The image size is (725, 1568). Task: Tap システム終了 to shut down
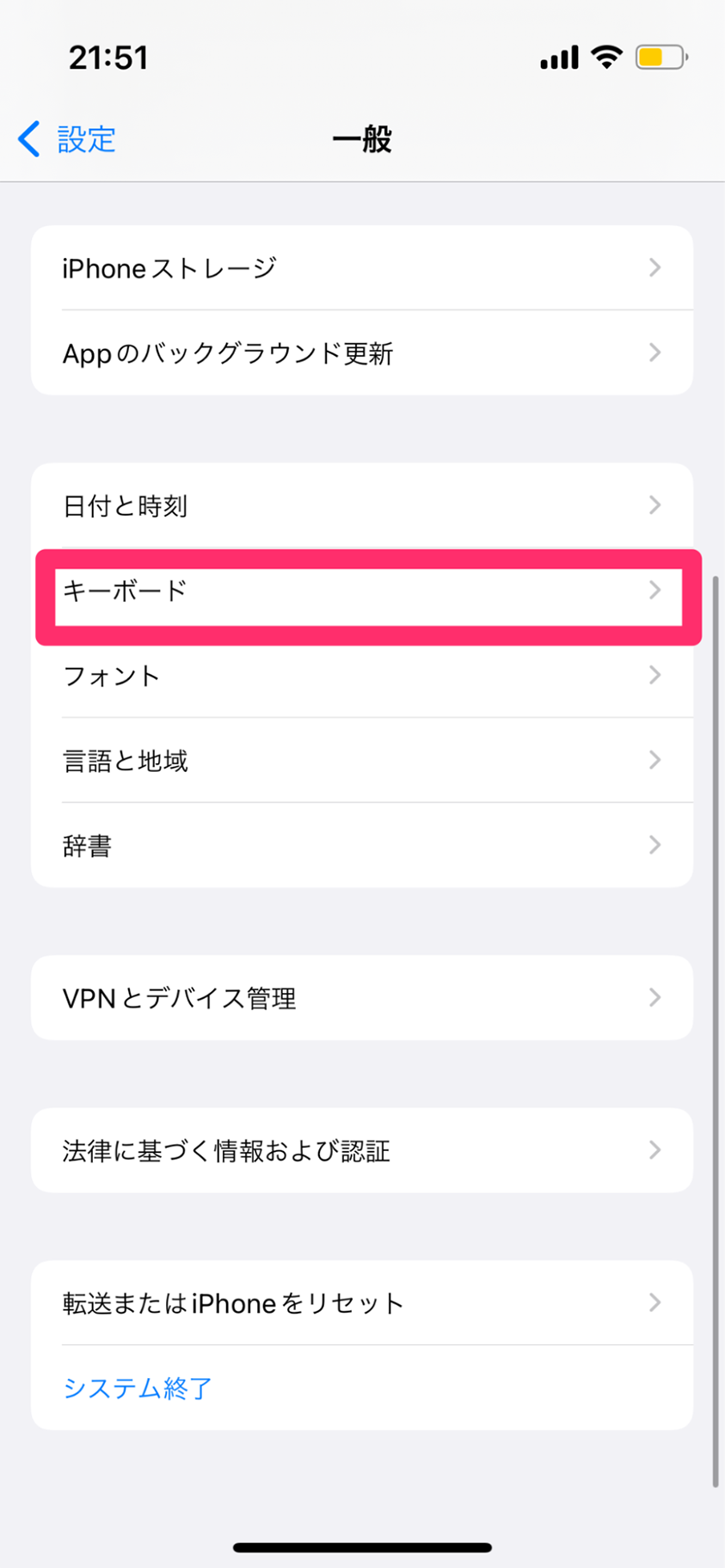point(138,1387)
